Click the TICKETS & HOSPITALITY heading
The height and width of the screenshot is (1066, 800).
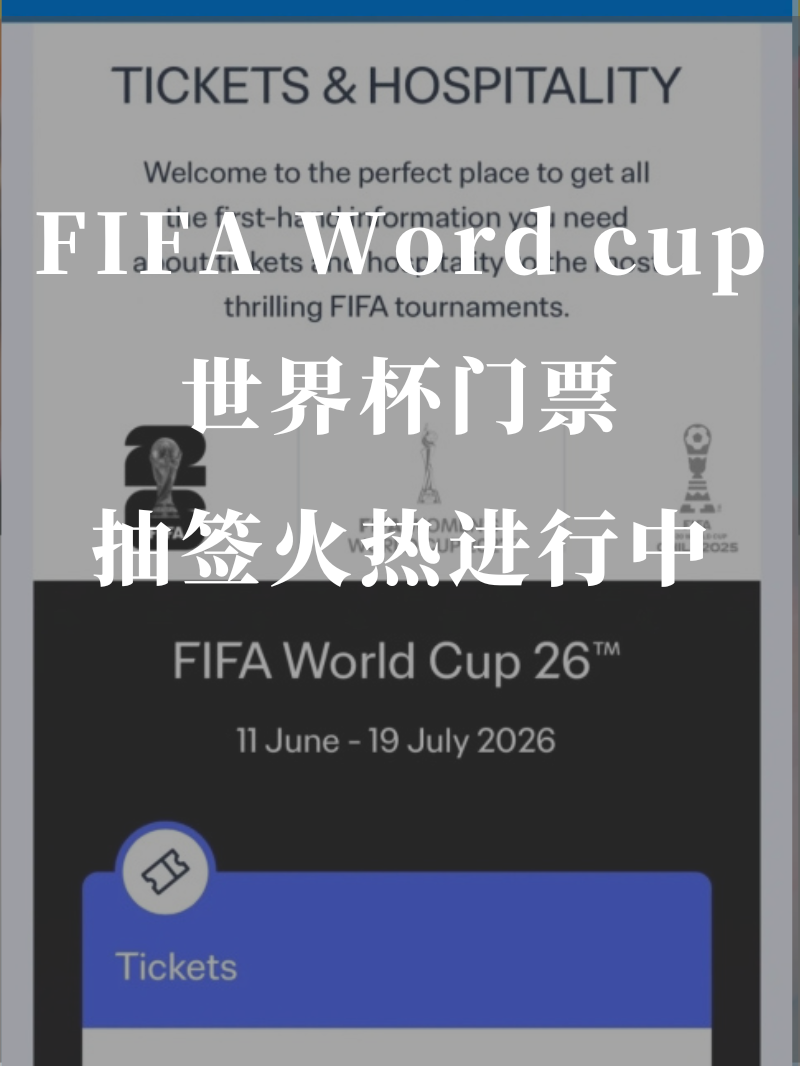click(400, 85)
